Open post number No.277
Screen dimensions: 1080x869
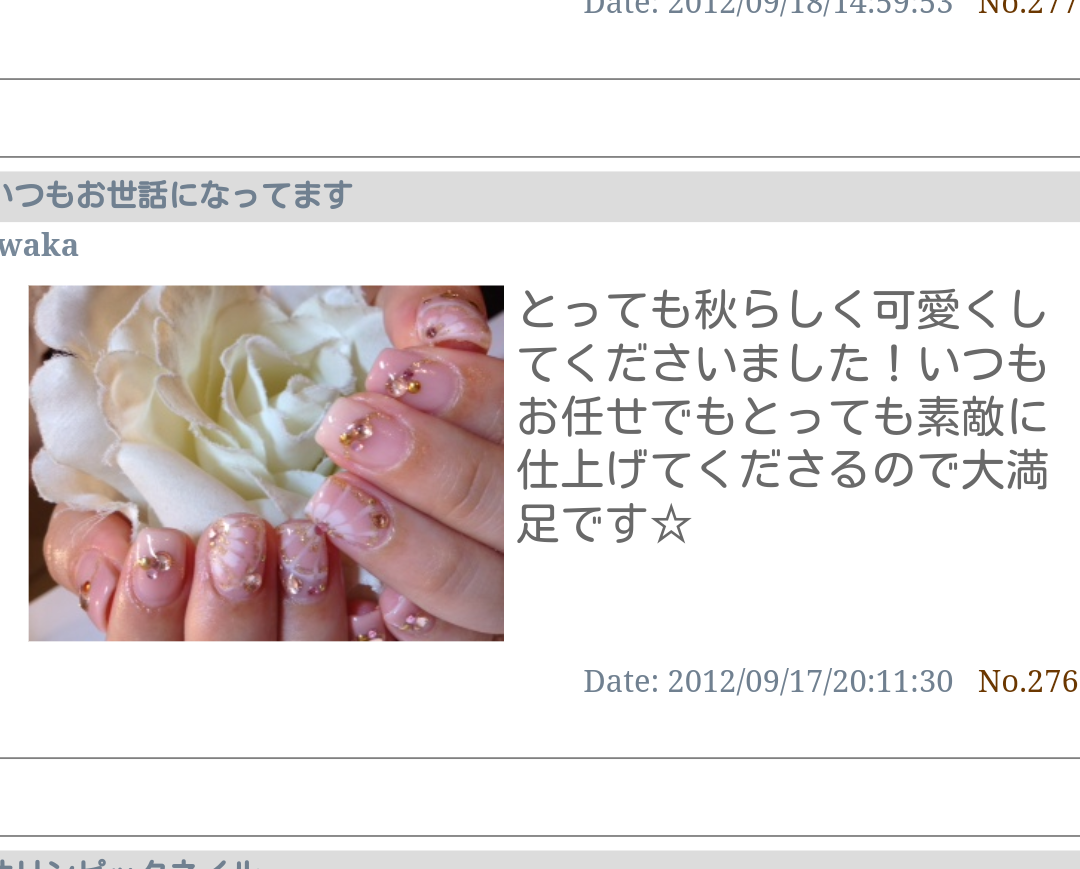1027,6
